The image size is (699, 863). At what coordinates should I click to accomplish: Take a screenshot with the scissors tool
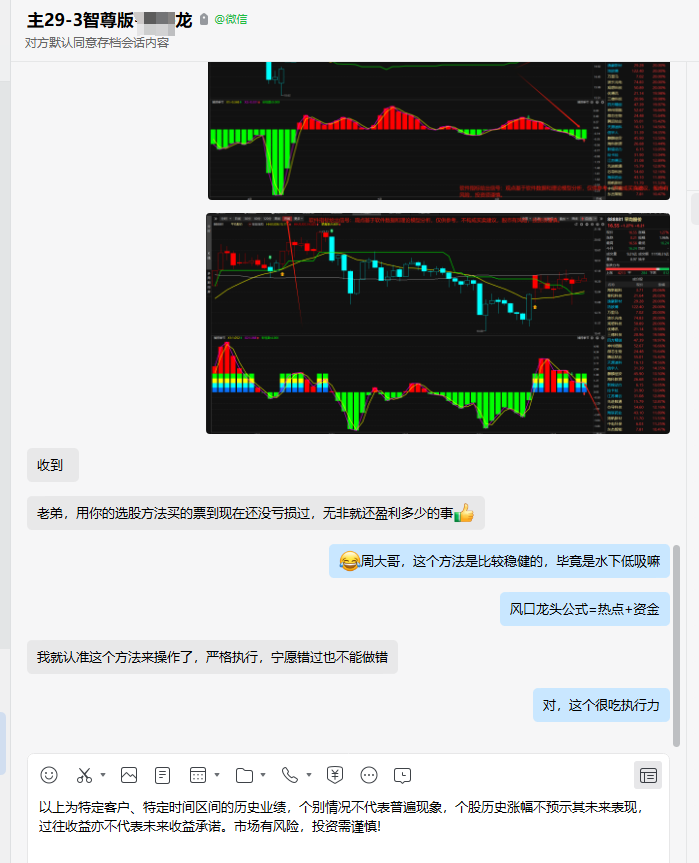point(84,775)
